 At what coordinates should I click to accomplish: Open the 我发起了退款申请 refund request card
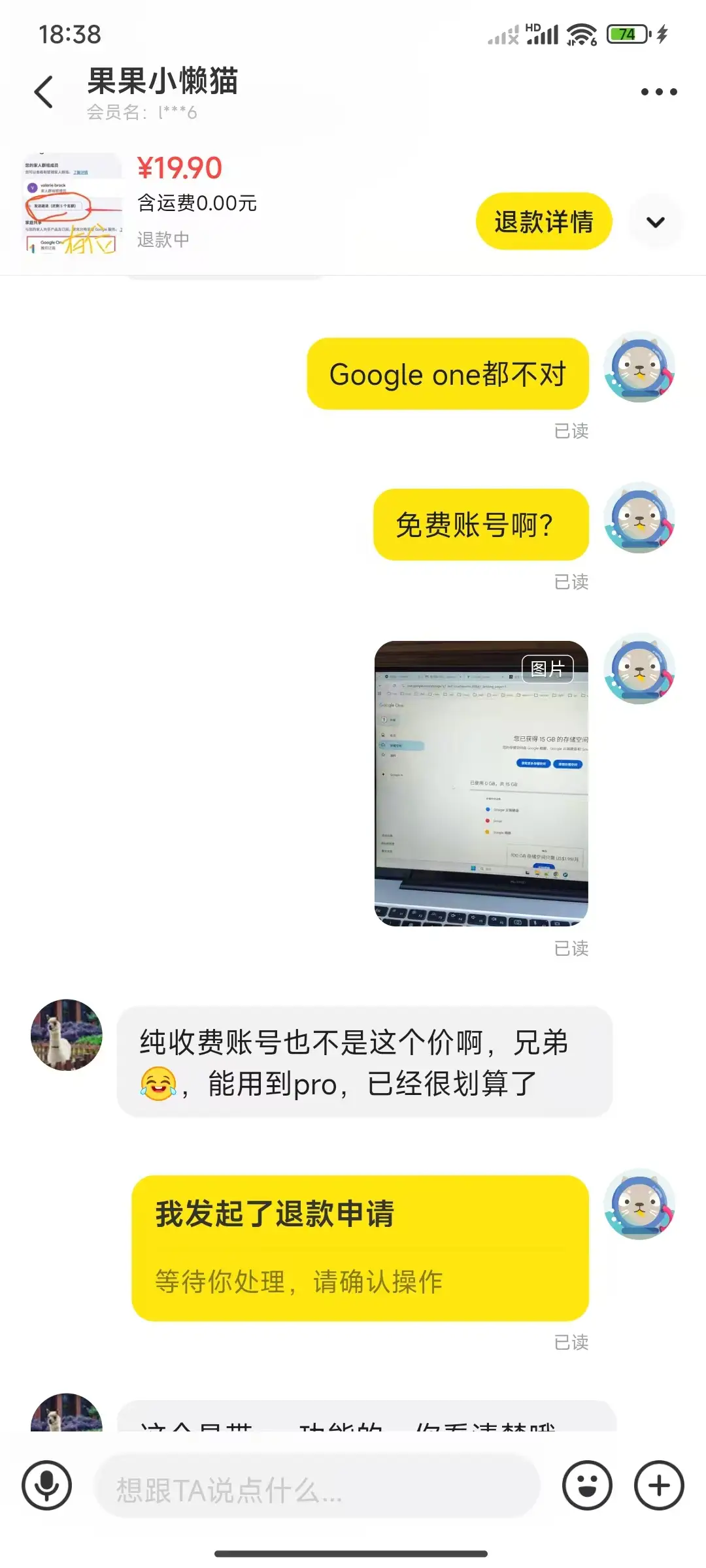coord(360,1247)
